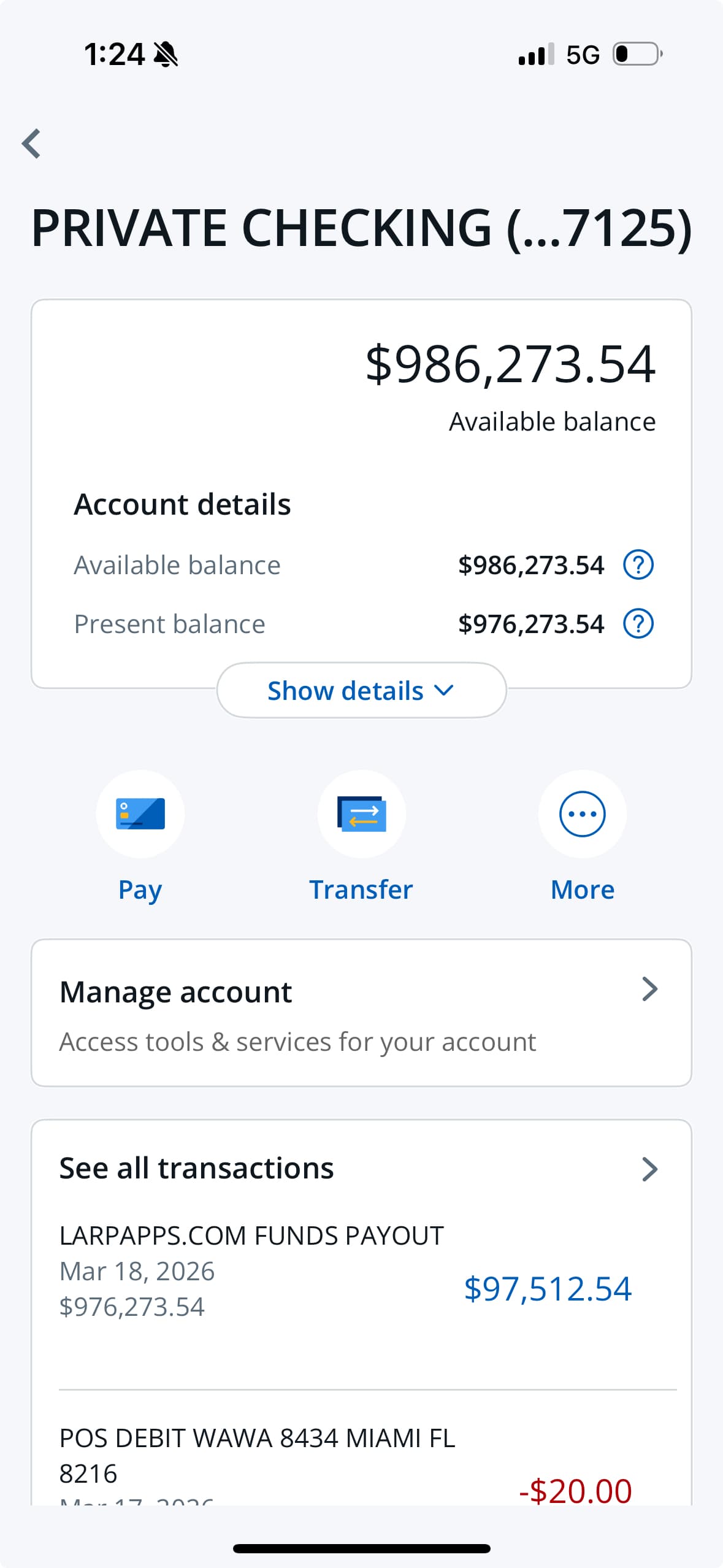Select the Pay card icon
The image size is (723, 1568).
pos(140,814)
